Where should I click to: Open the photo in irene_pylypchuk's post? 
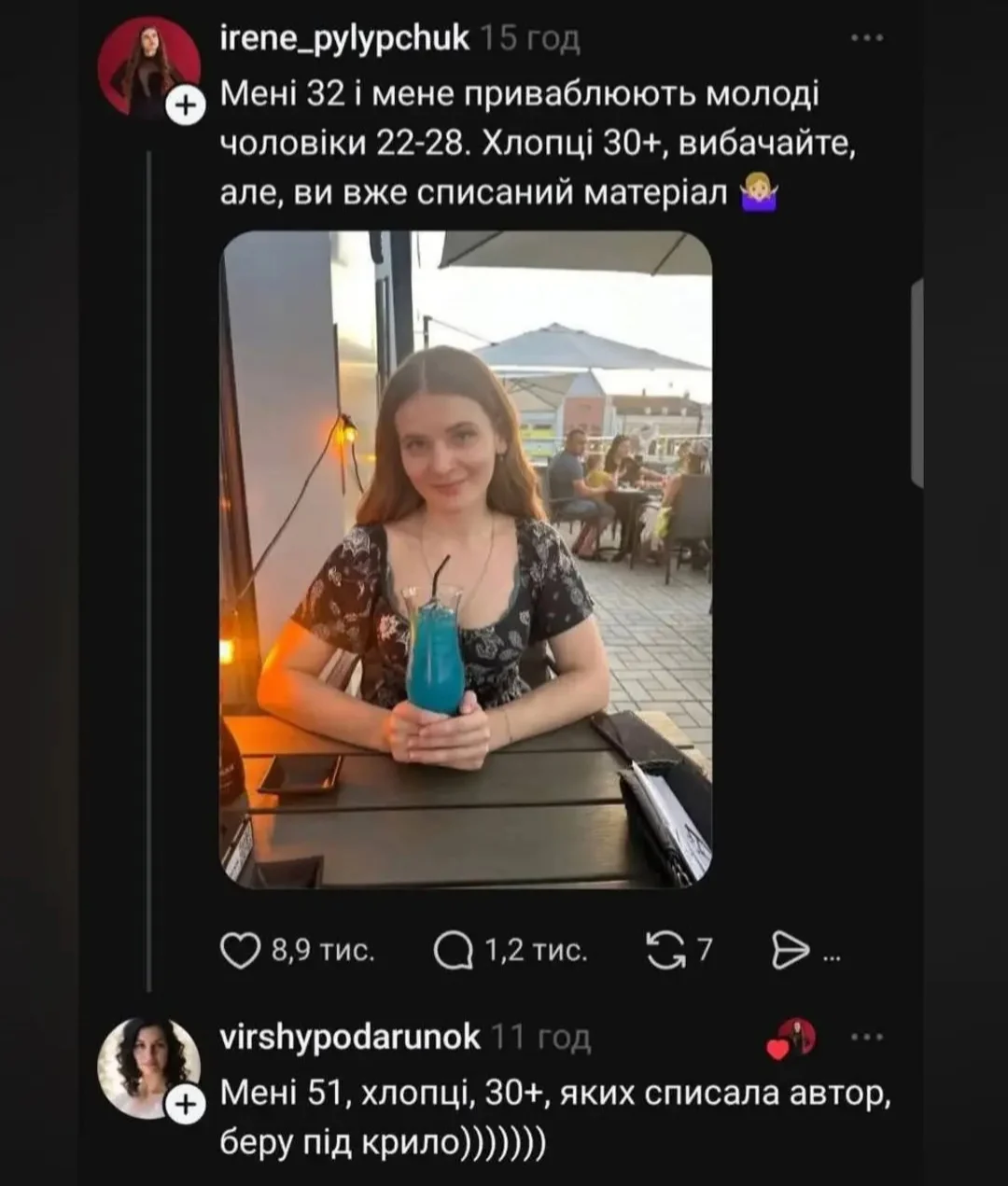click(466, 560)
